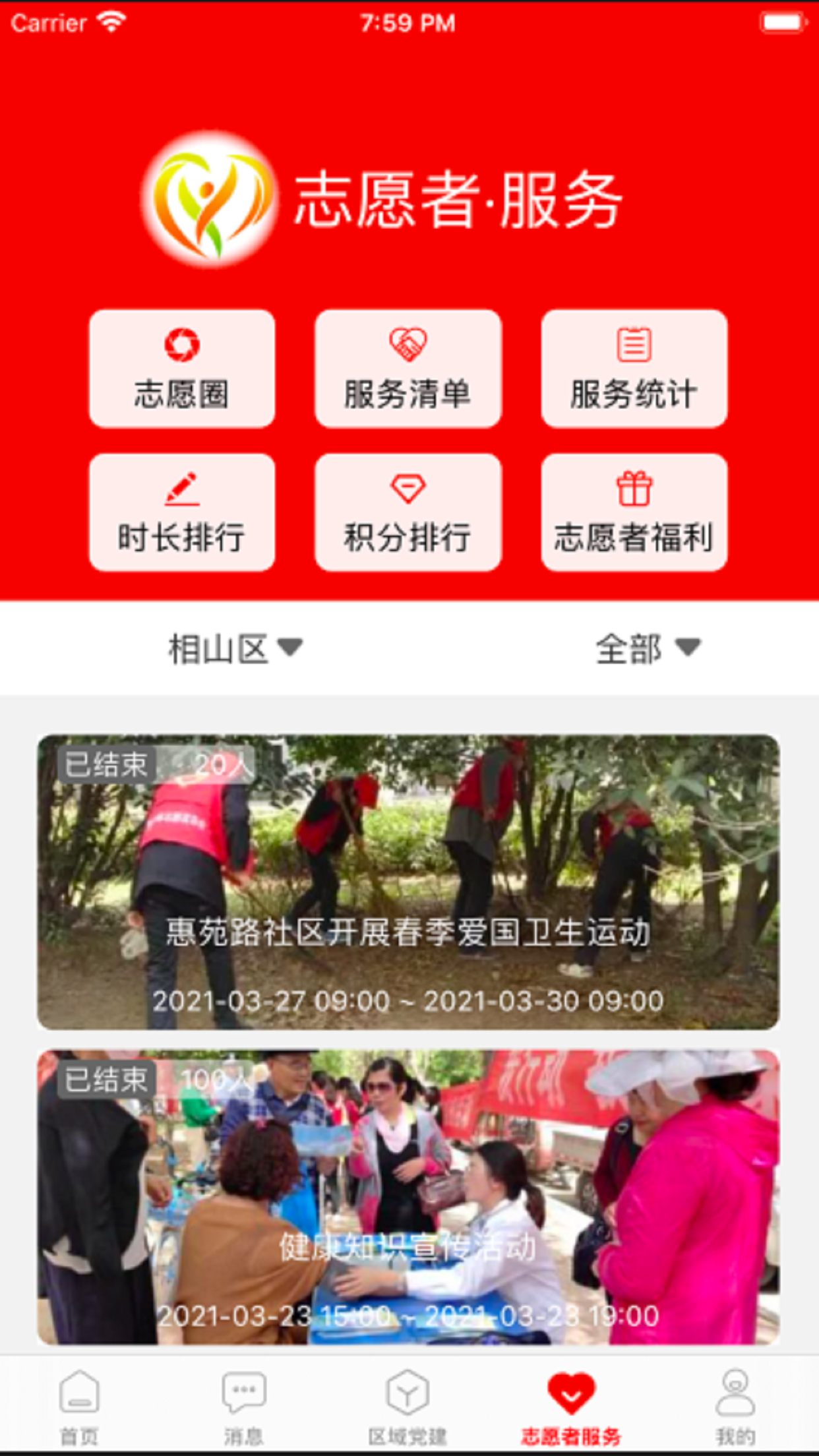The height and width of the screenshot is (1456, 819).
Task: Expand the 全部 filter dropdown
Action: coord(648,649)
